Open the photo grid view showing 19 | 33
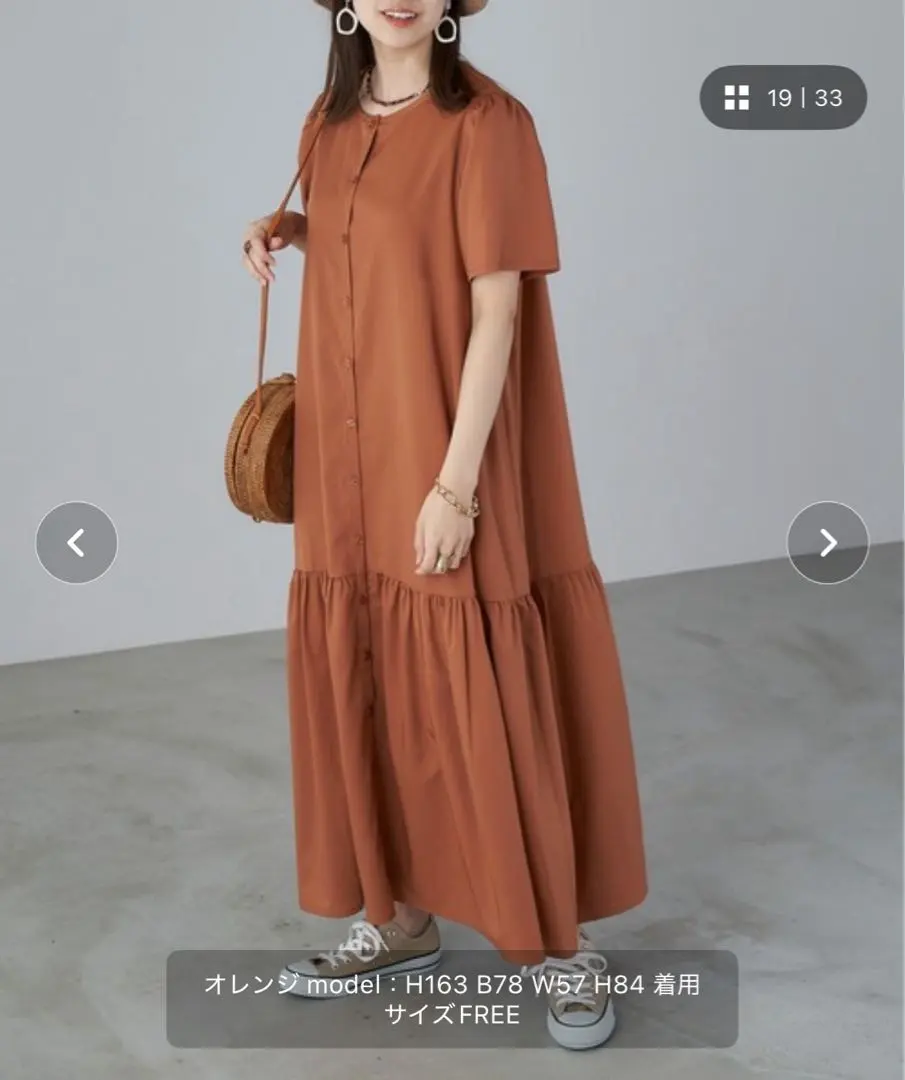The height and width of the screenshot is (1080, 905). click(x=782, y=98)
